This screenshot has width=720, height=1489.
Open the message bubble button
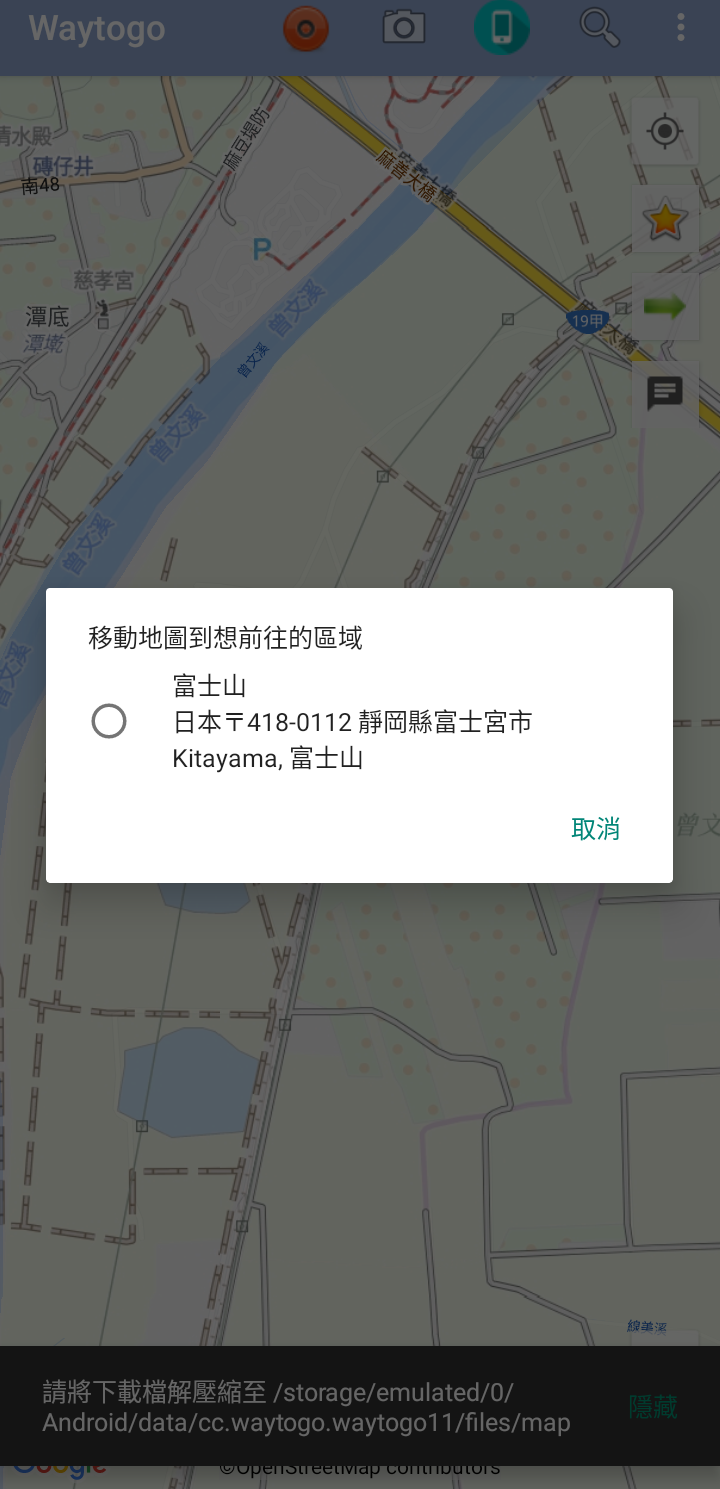(665, 393)
